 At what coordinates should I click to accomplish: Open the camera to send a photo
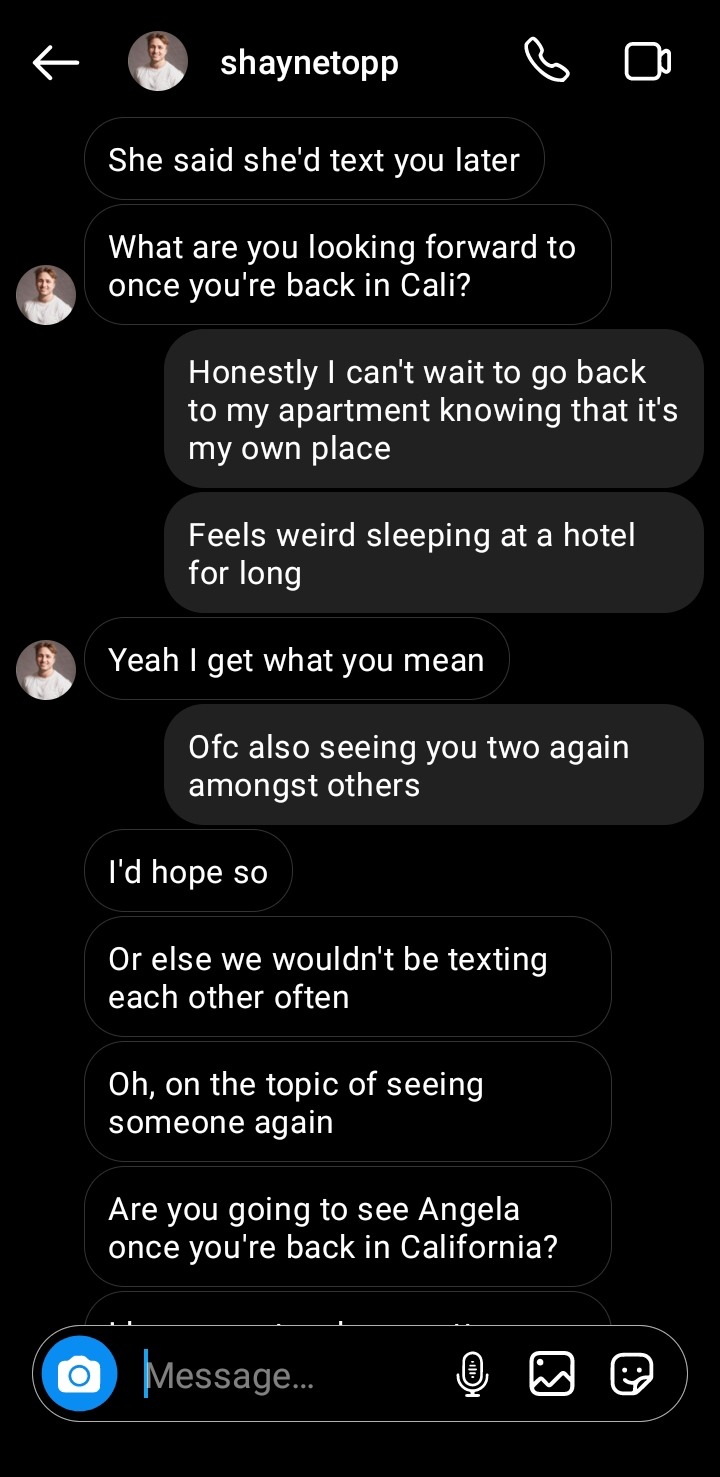(x=79, y=1374)
